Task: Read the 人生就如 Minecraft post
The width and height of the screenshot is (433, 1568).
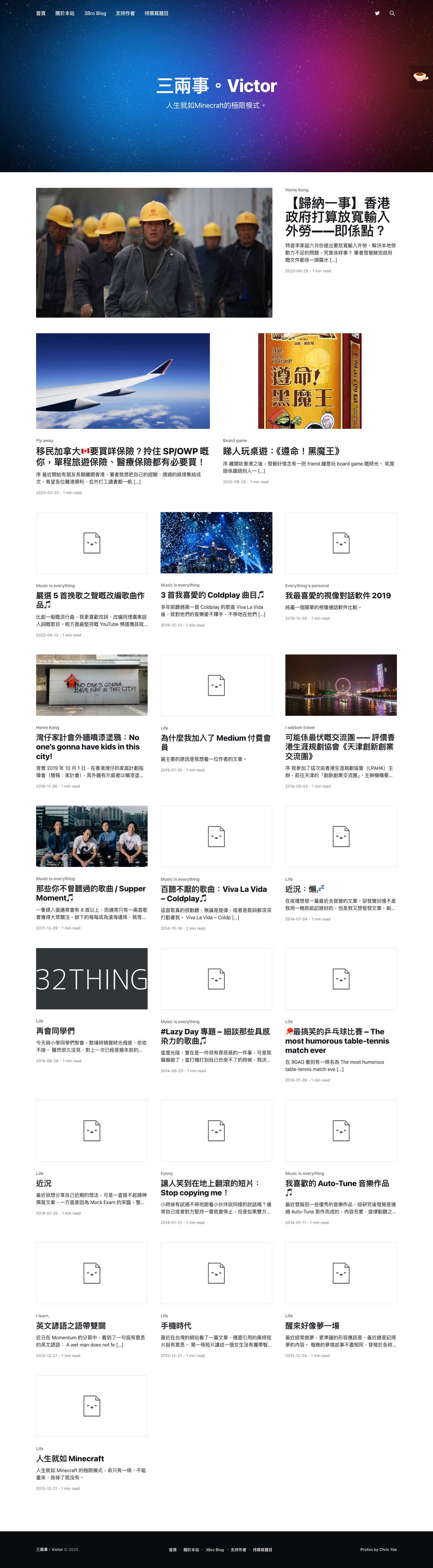Action: 70,1458
